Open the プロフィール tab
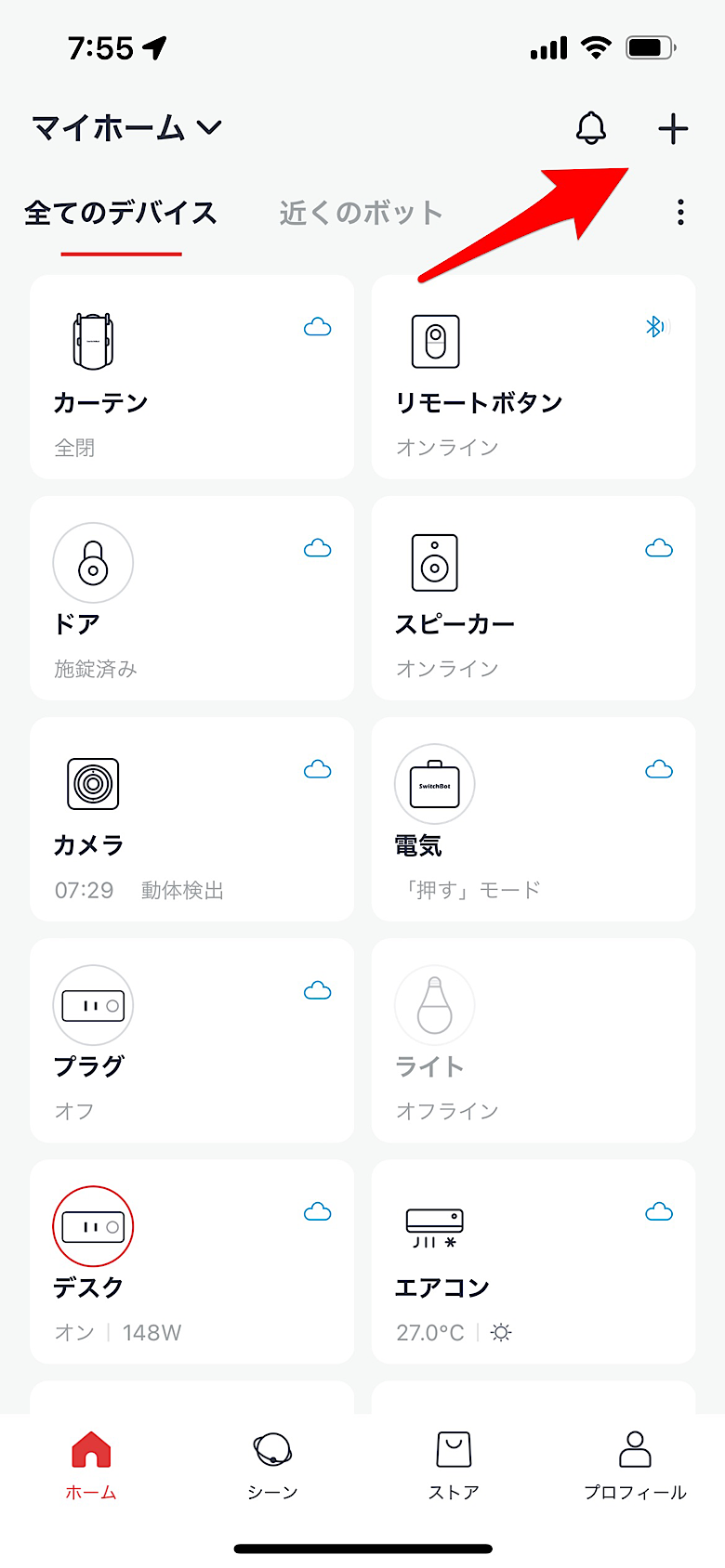Viewport: 725px width, 1568px height. [635, 1466]
